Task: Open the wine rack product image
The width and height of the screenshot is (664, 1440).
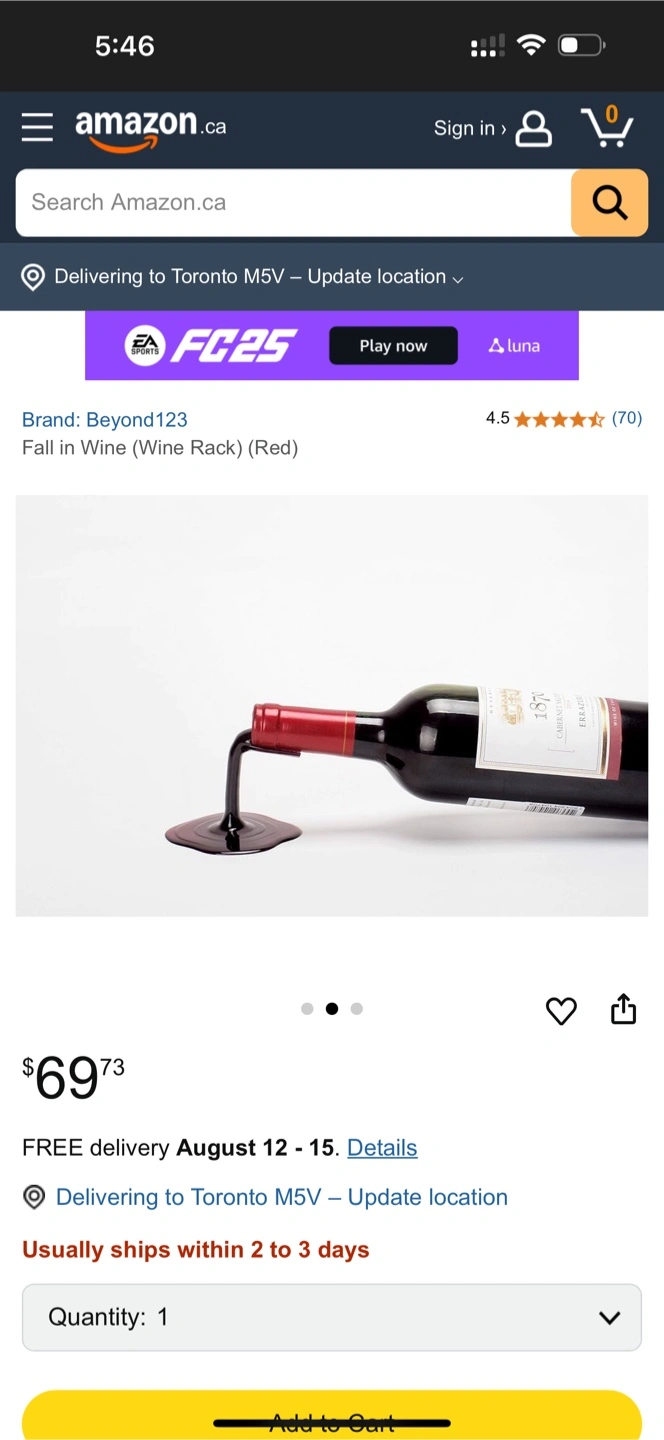Action: 332,705
